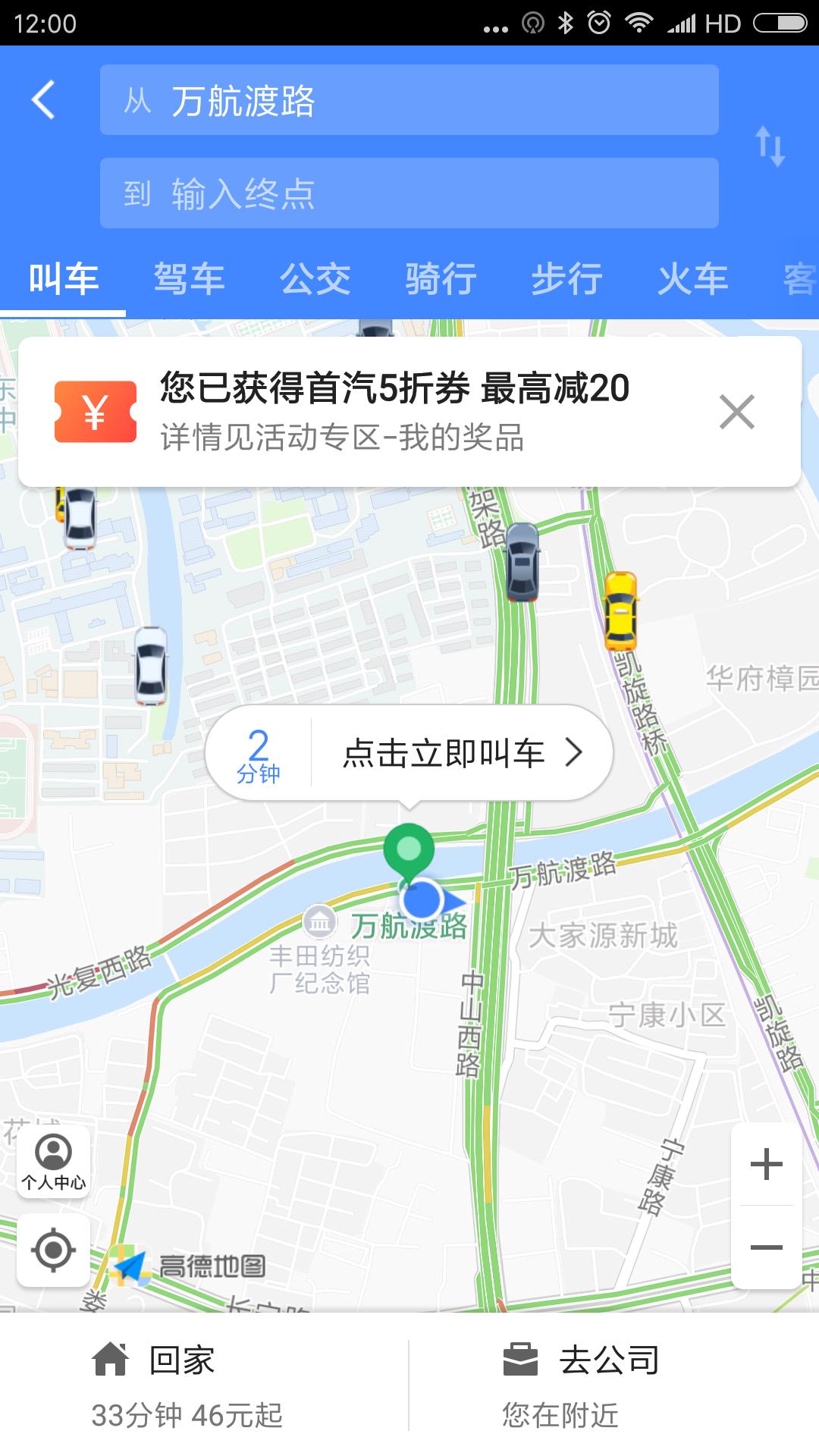The height and width of the screenshot is (1456, 819).
Task: Go back using the back arrow
Action: point(43,99)
